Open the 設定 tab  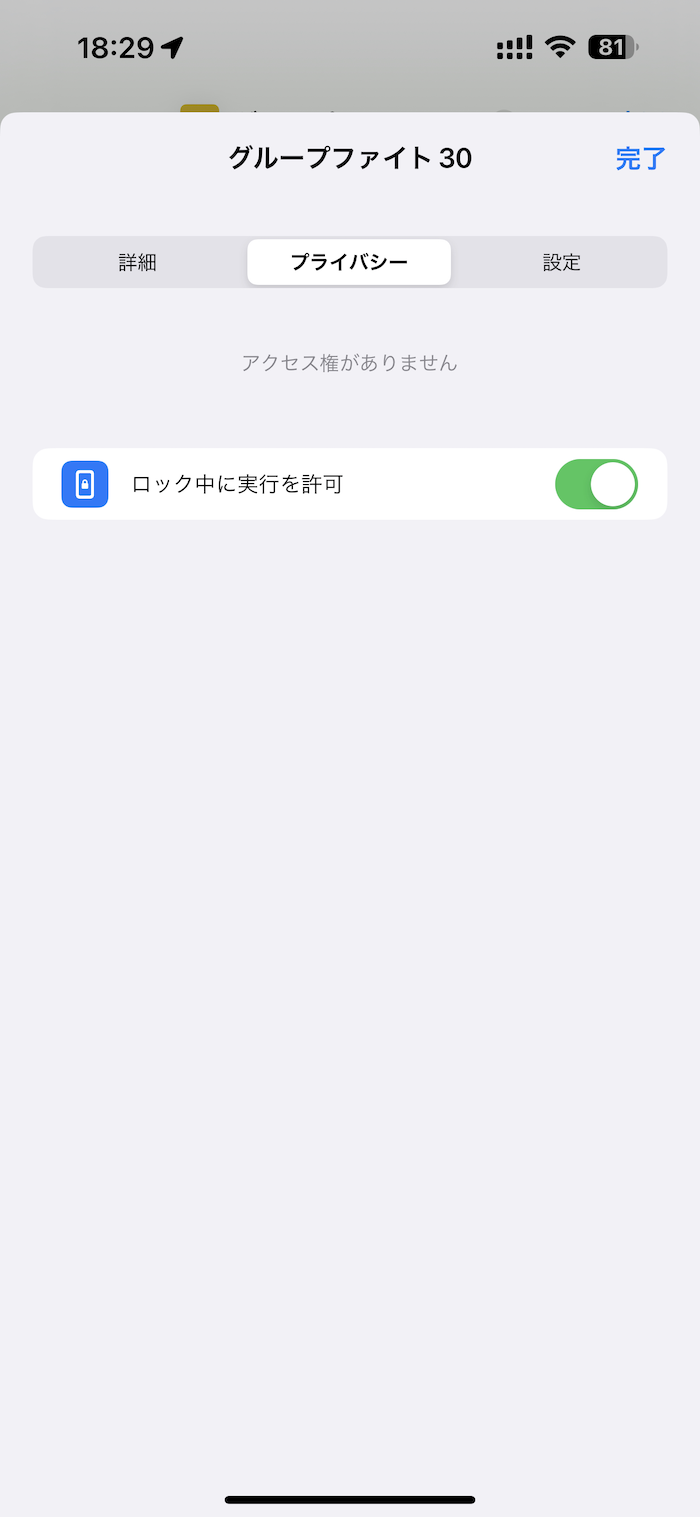tap(561, 262)
